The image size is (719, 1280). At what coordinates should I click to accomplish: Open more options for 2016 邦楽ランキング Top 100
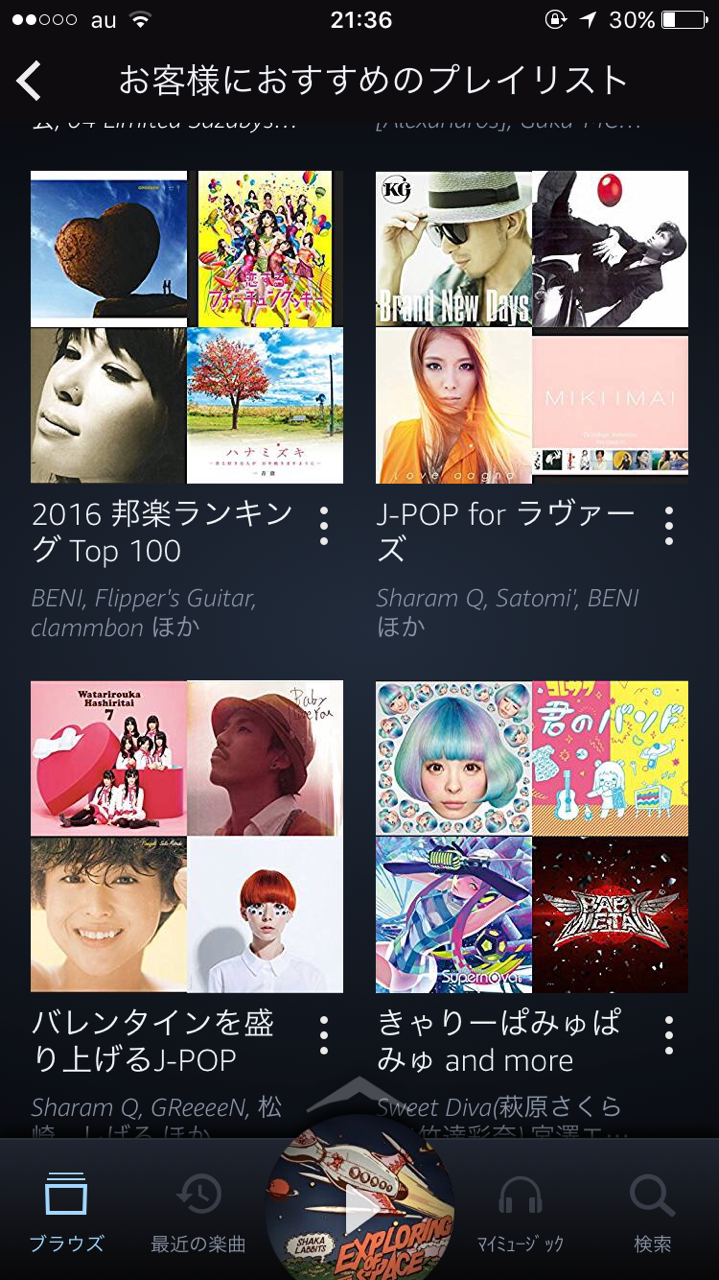[x=323, y=526]
